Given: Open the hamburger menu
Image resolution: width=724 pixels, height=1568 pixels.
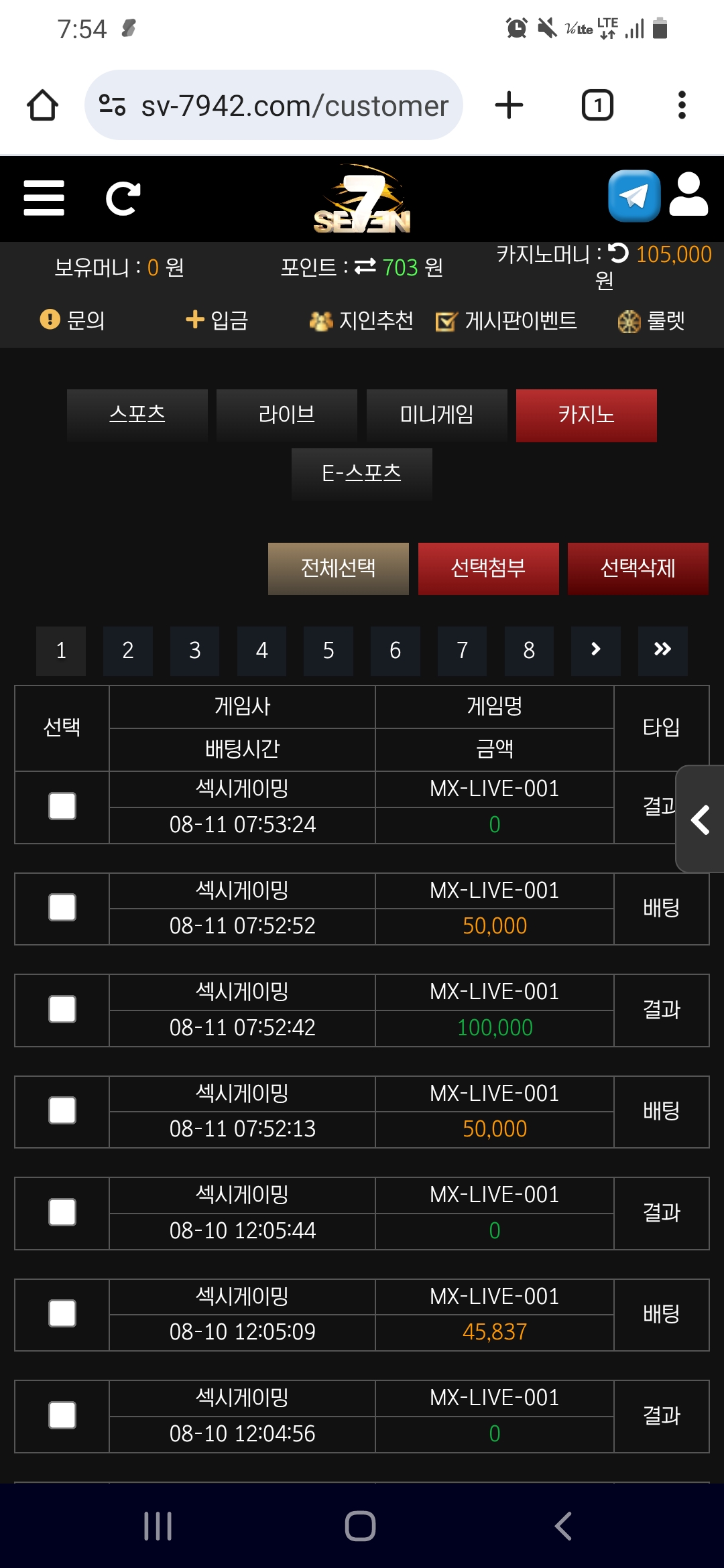Looking at the screenshot, I should [44, 198].
